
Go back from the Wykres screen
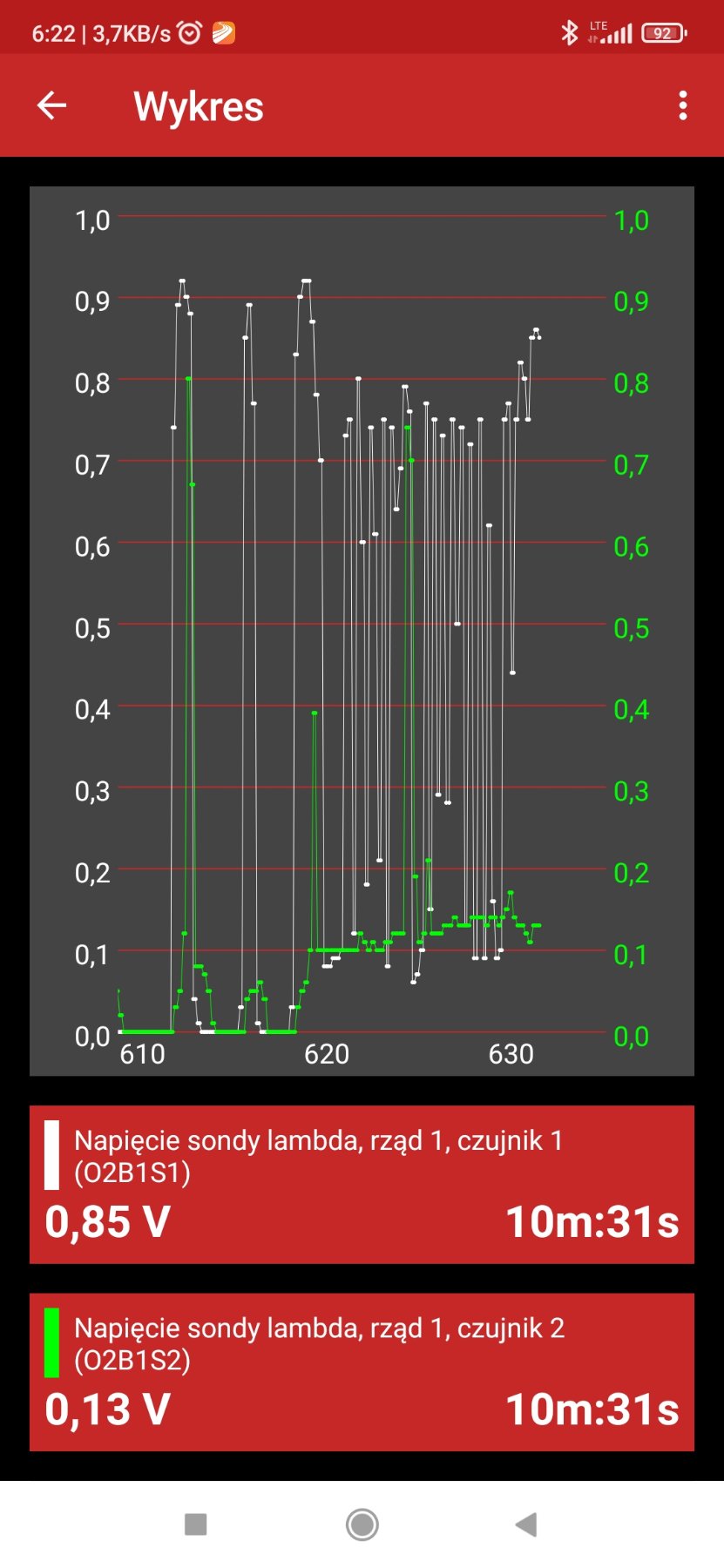point(52,106)
